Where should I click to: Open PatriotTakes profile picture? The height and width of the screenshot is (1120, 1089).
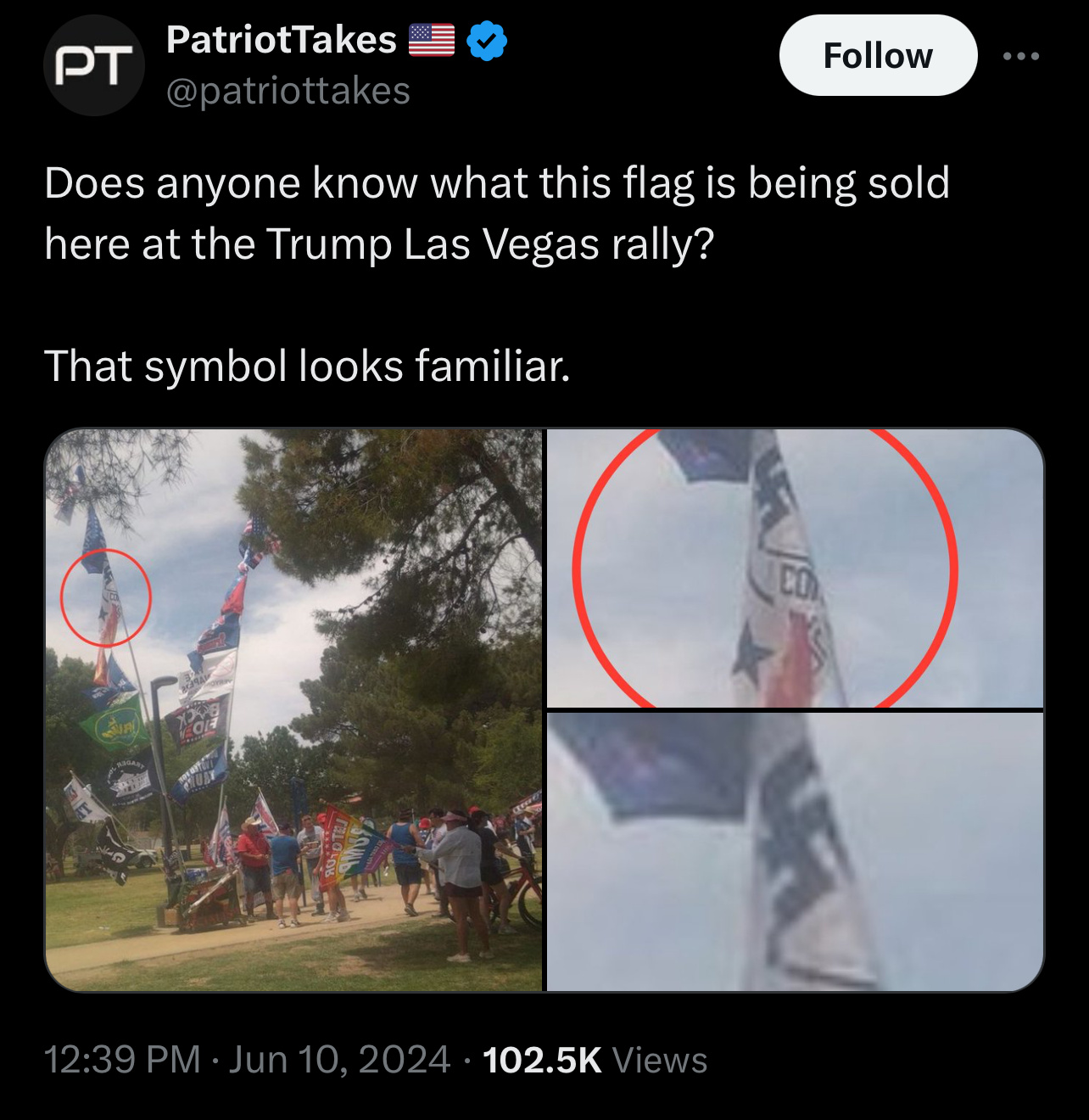93,66
